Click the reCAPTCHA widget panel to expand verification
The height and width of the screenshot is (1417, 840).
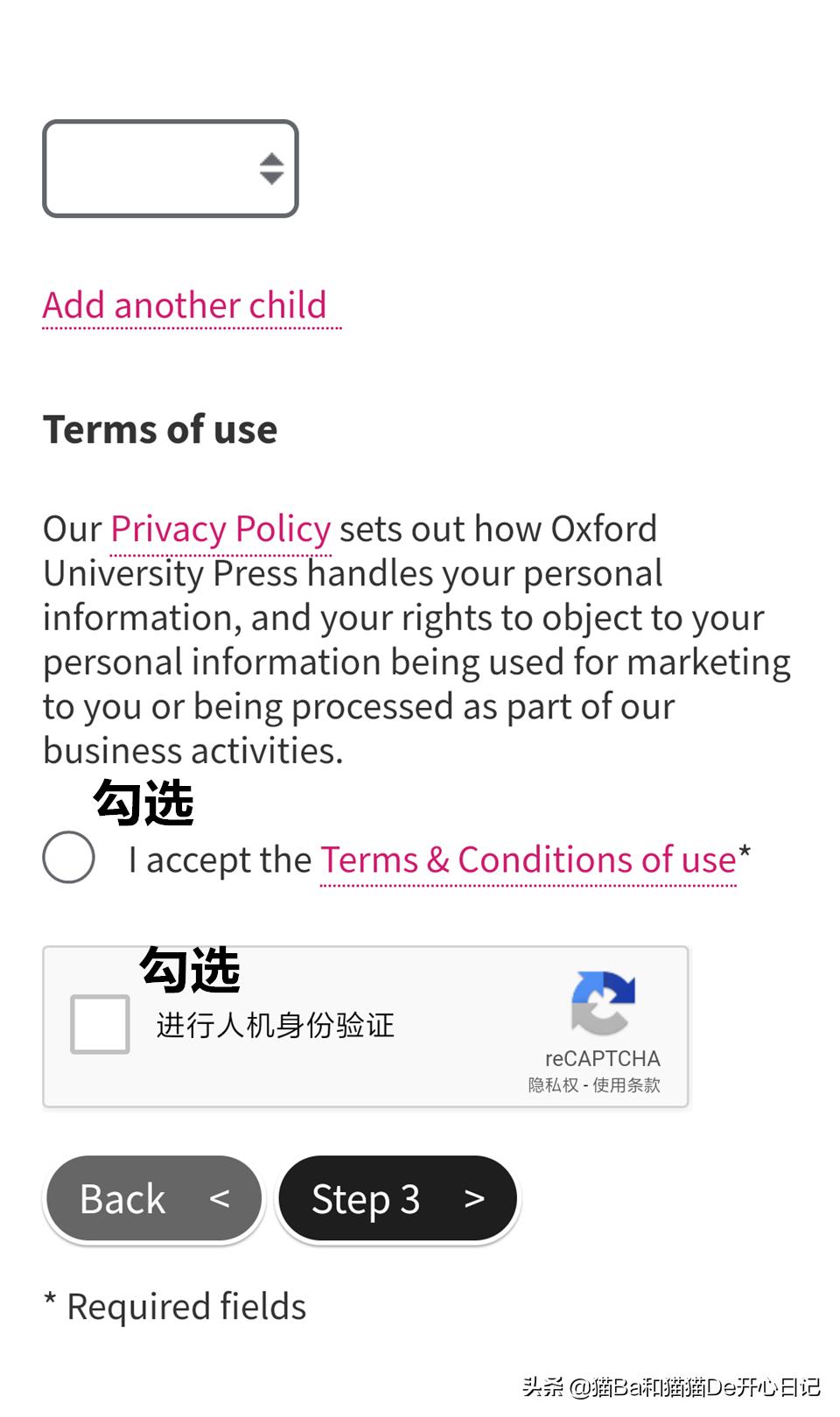tap(367, 1026)
